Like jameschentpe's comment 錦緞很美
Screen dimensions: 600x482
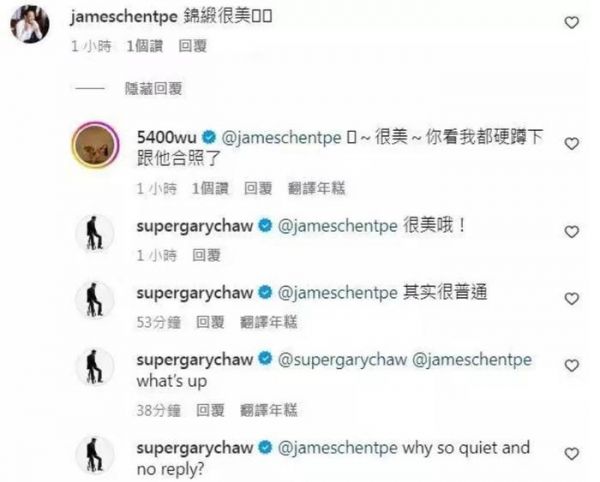[x=571, y=21]
